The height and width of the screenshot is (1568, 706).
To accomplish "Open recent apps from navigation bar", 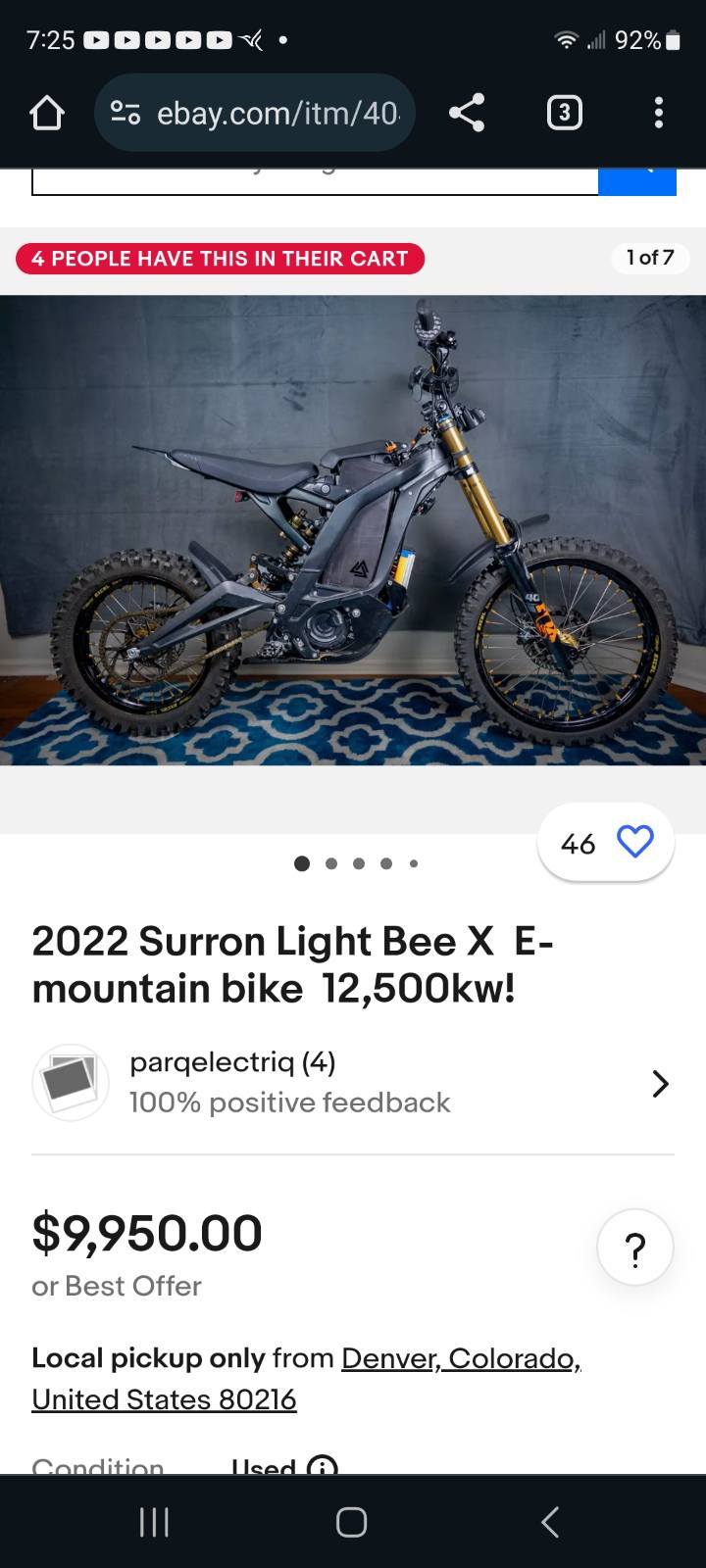I will 154,1522.
